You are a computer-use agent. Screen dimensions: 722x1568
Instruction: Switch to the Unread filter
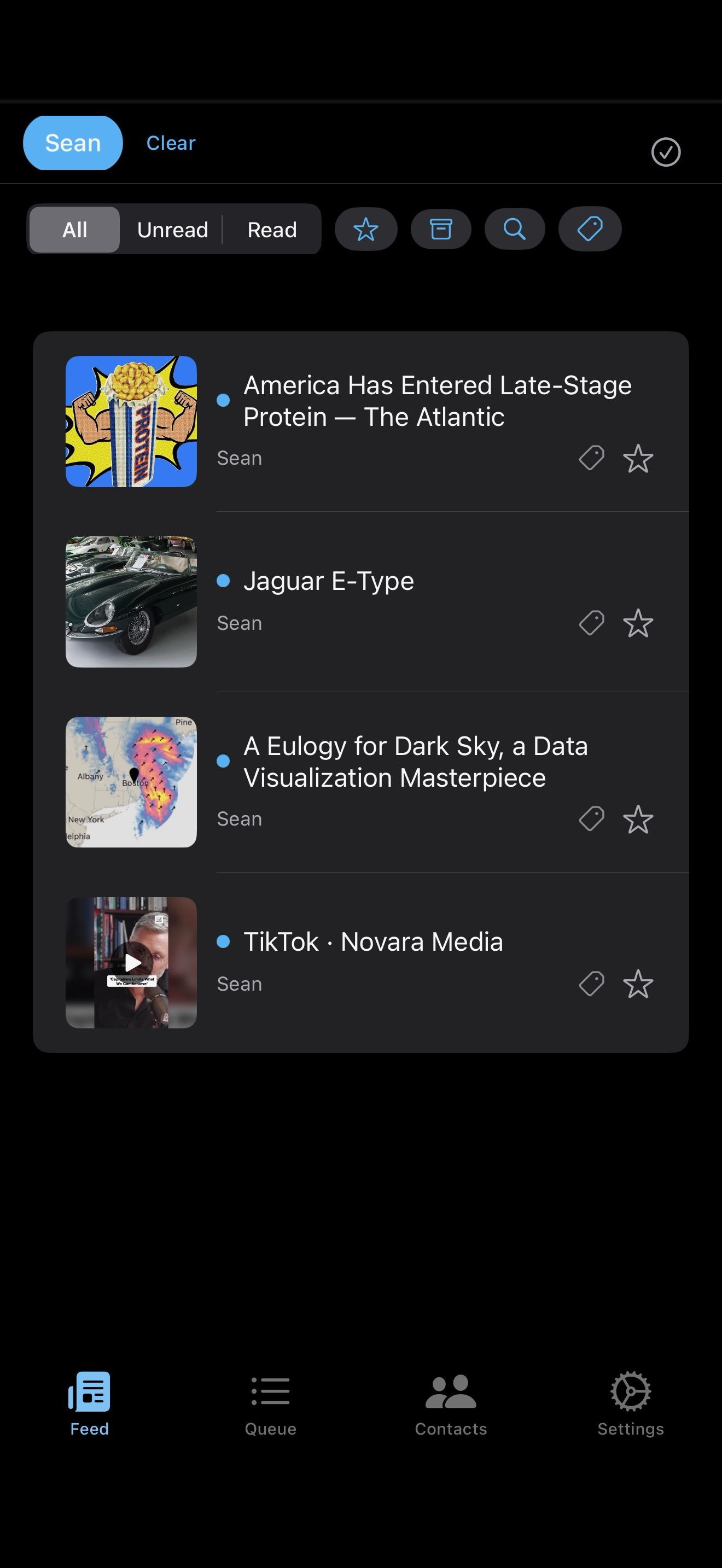coord(172,230)
